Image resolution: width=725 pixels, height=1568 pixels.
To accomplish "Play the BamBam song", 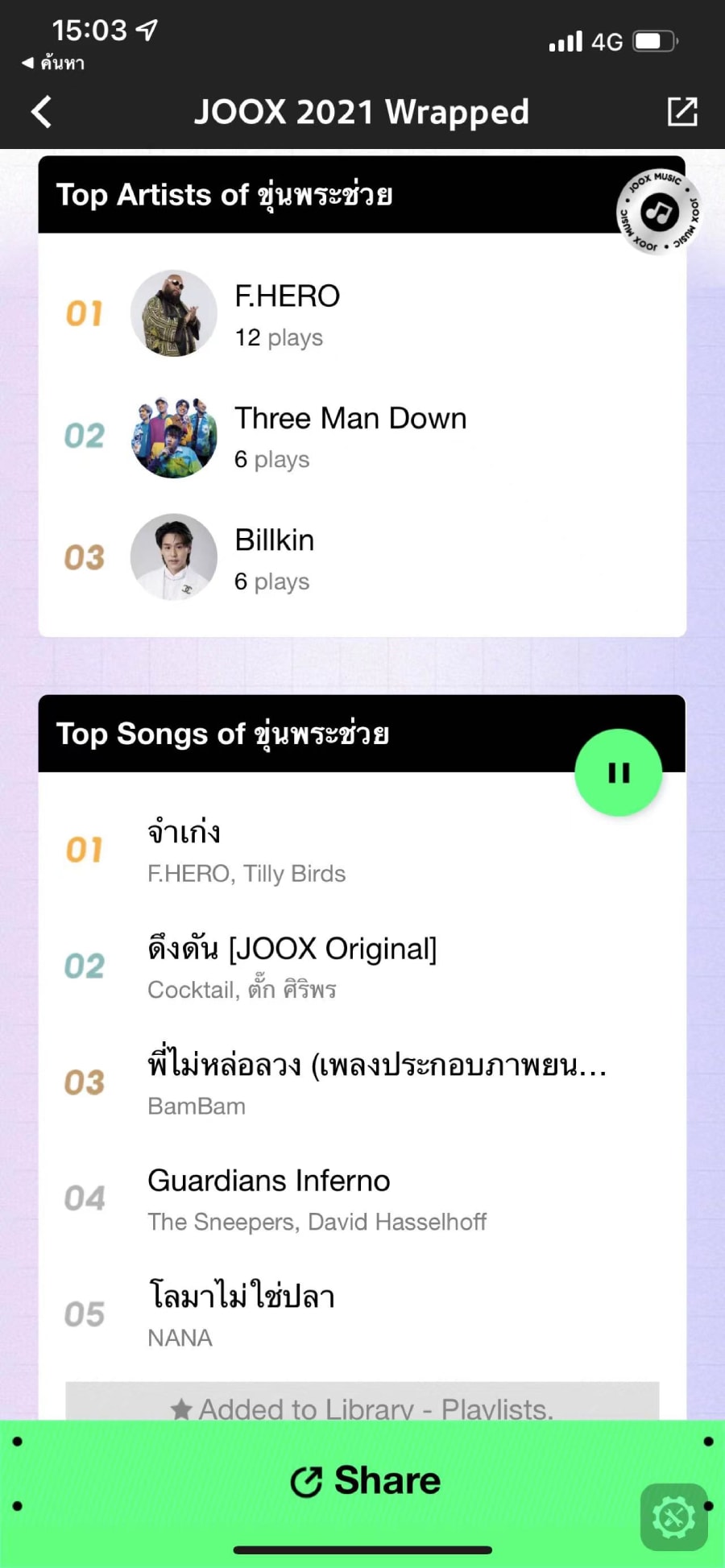I will (375, 1082).
